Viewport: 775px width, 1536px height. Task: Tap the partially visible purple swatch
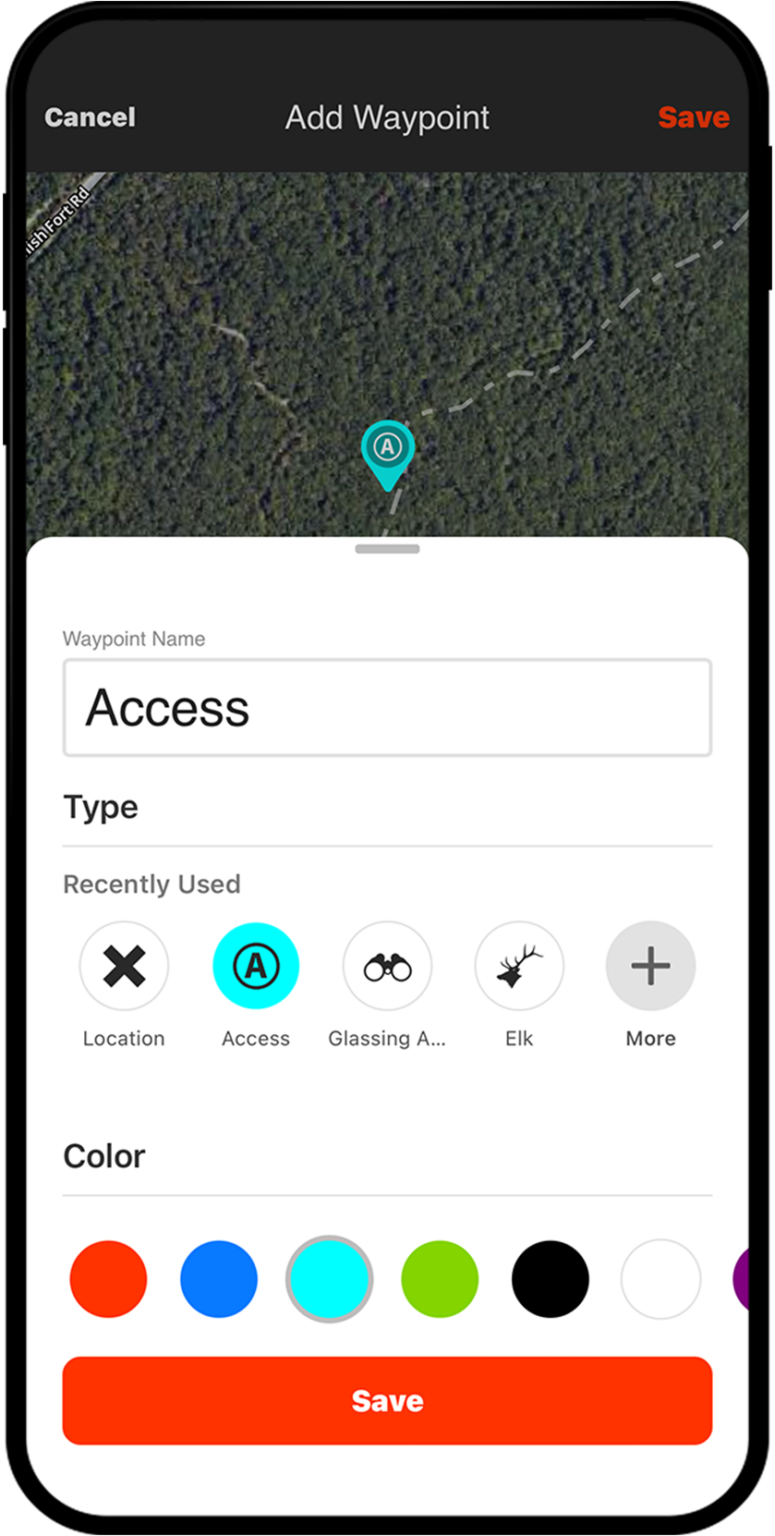(x=746, y=1278)
